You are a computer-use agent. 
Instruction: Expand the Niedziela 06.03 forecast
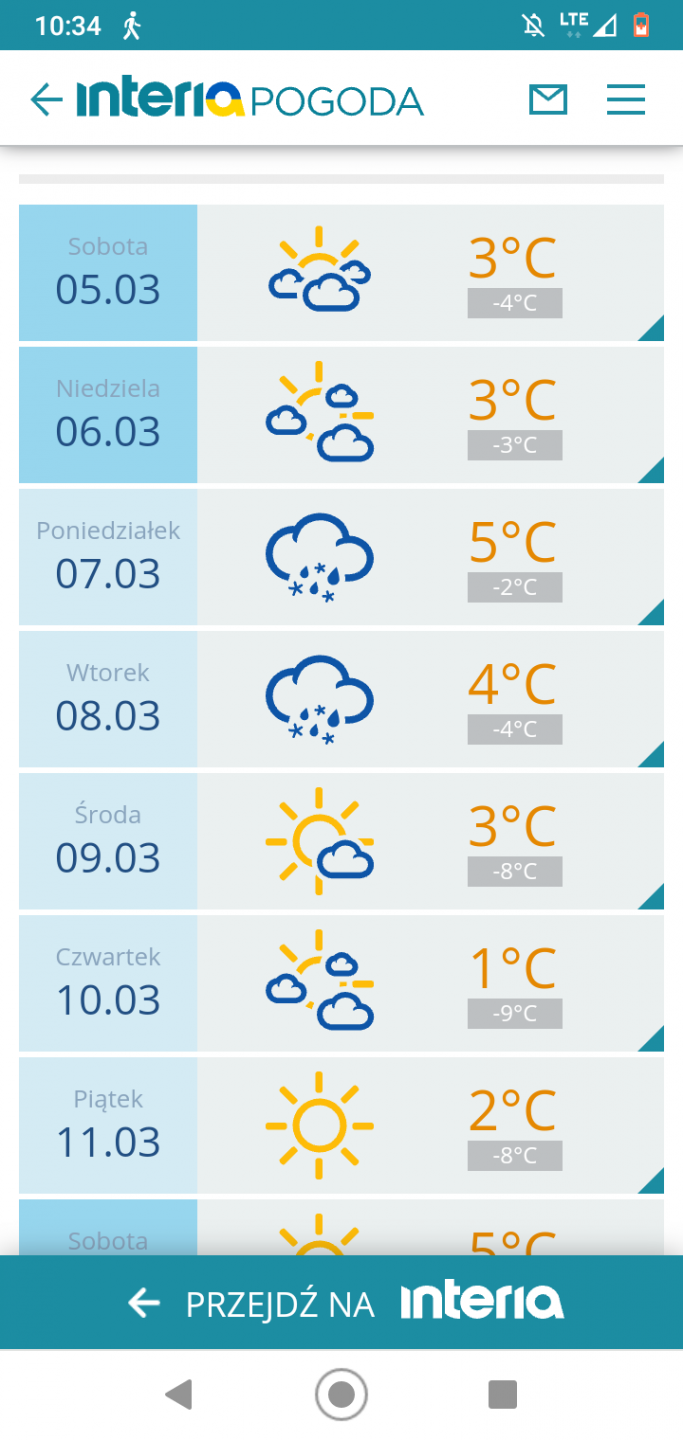click(x=341, y=415)
